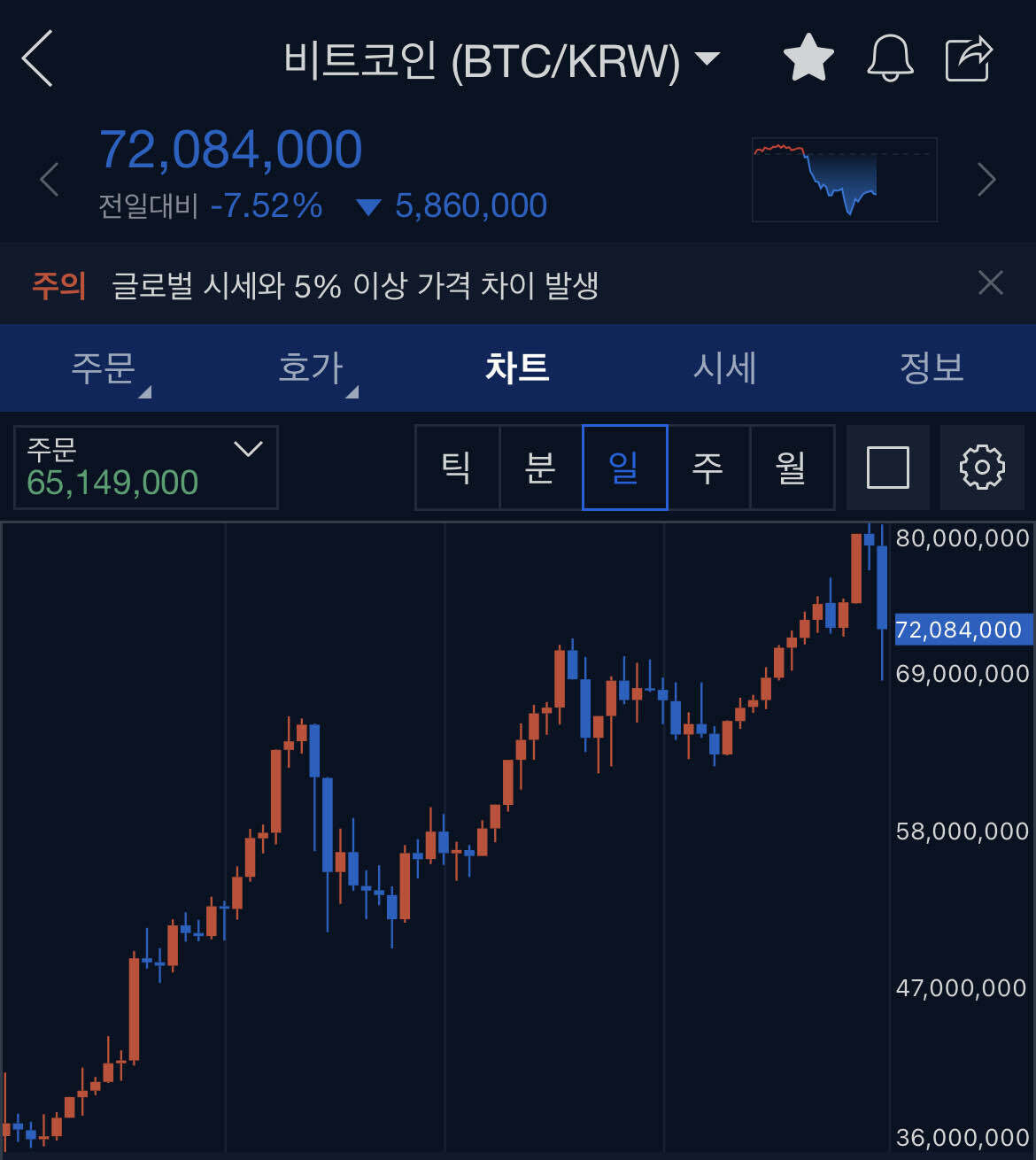View next coin using the right arrow
Viewport: 1036px width, 1160px height.
[x=986, y=179]
